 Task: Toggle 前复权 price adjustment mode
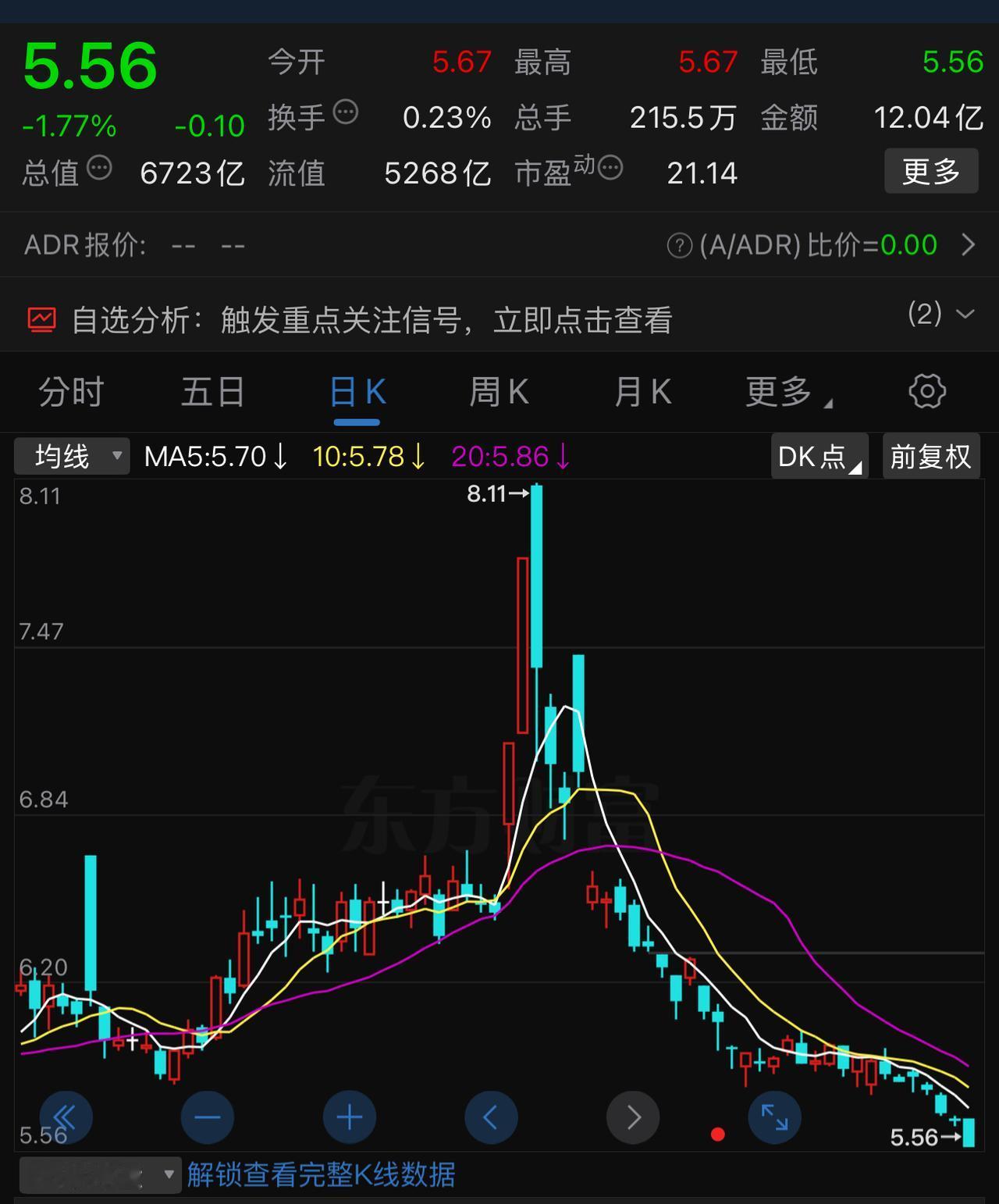click(931, 456)
